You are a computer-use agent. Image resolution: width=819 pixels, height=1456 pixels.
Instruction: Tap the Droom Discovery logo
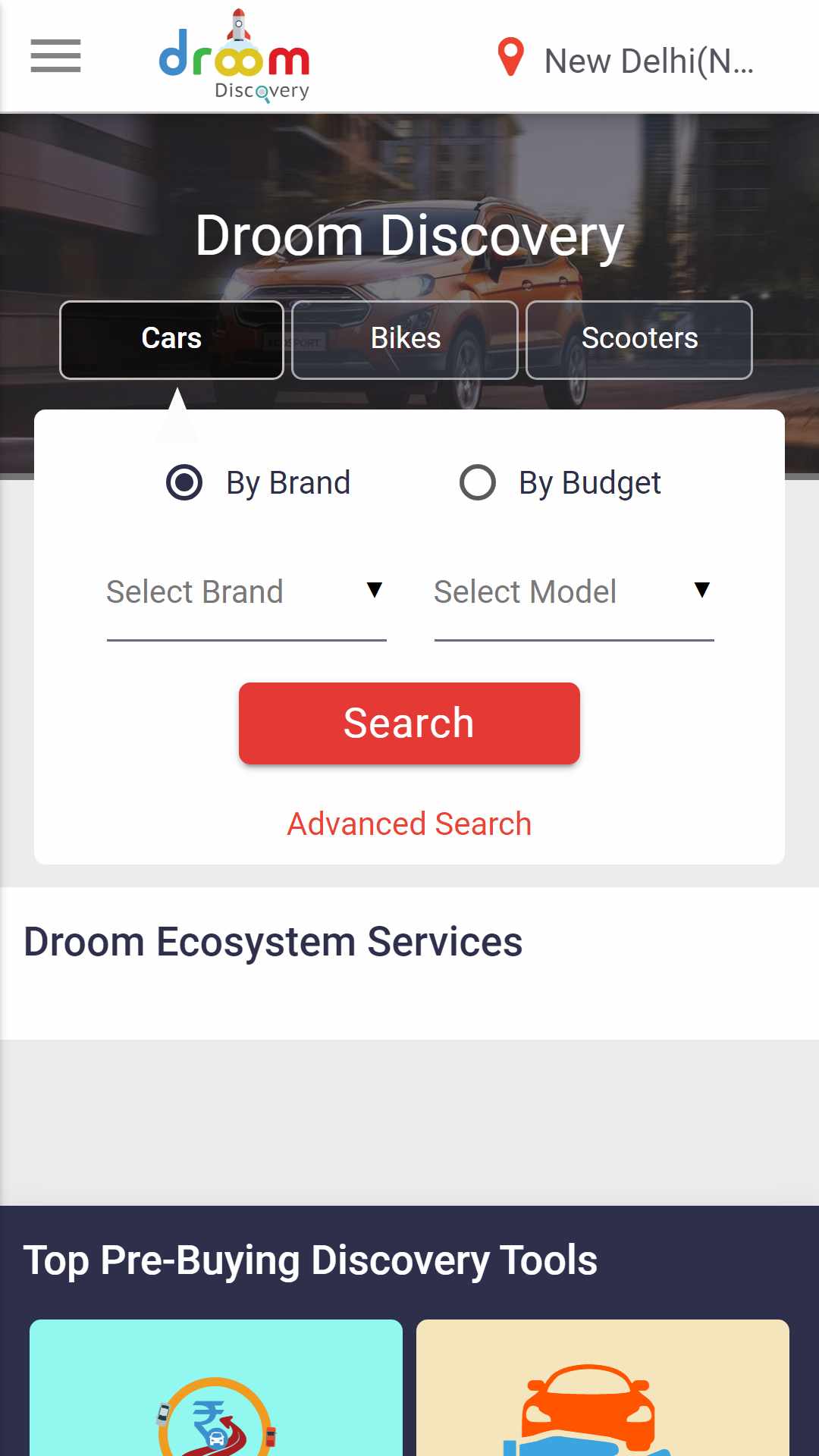234,57
